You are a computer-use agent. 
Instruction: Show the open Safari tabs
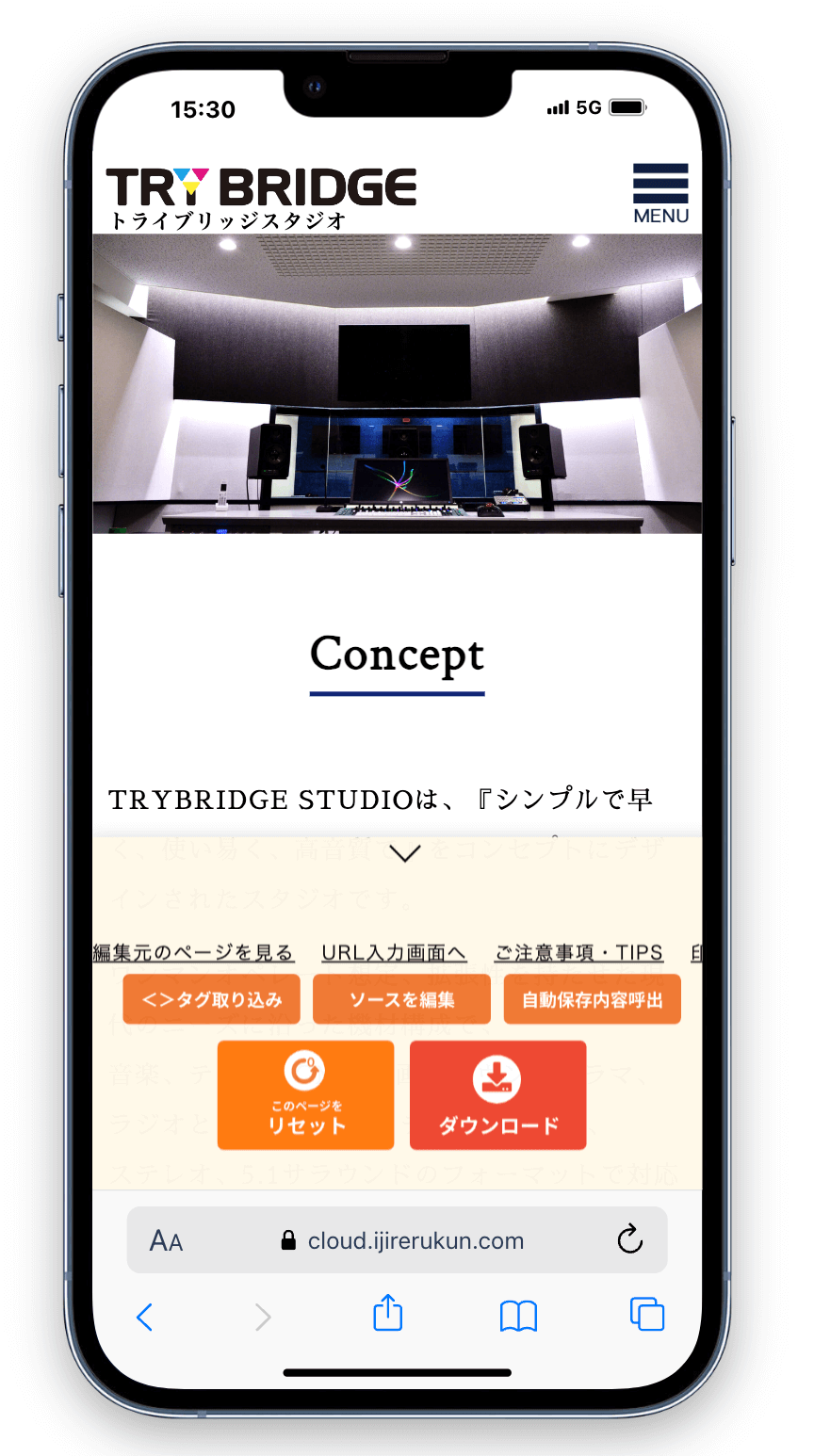tap(647, 1314)
